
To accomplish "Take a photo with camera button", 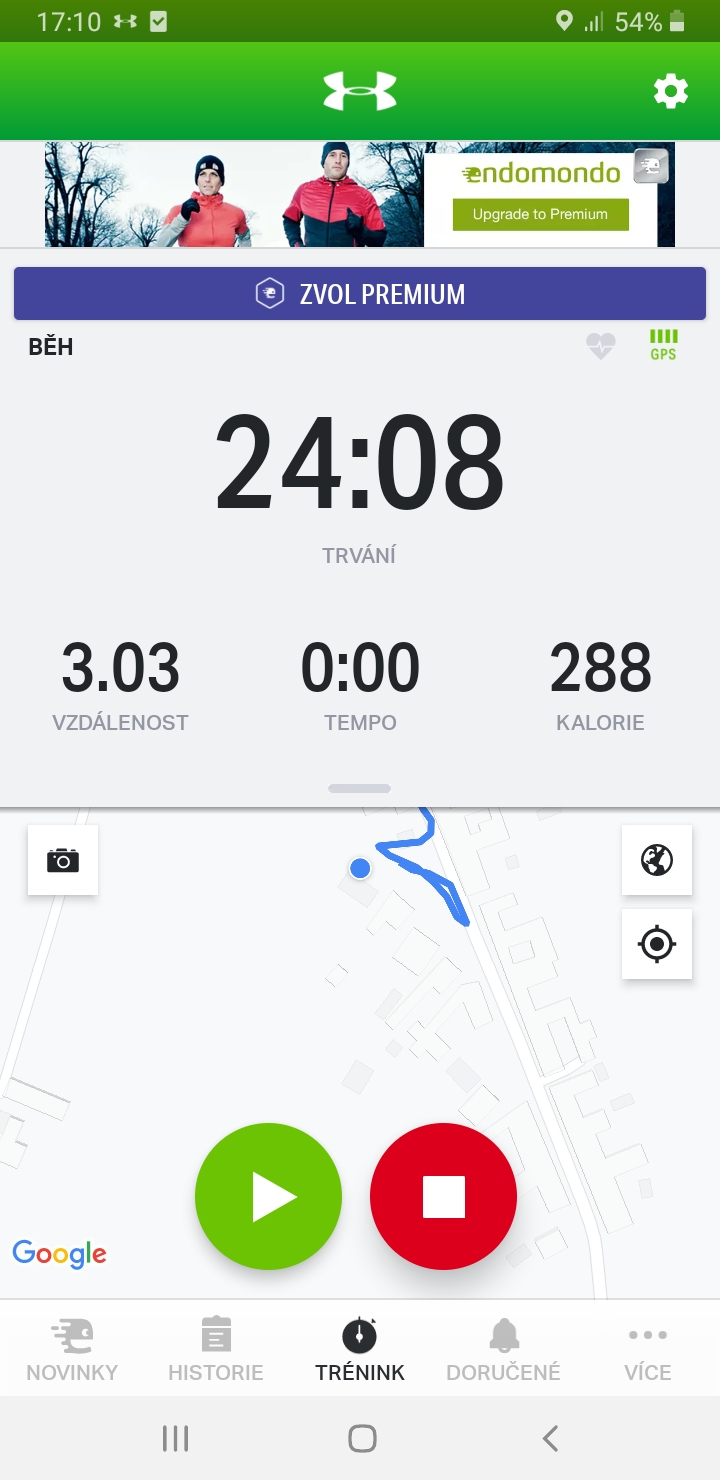I will tap(63, 860).
